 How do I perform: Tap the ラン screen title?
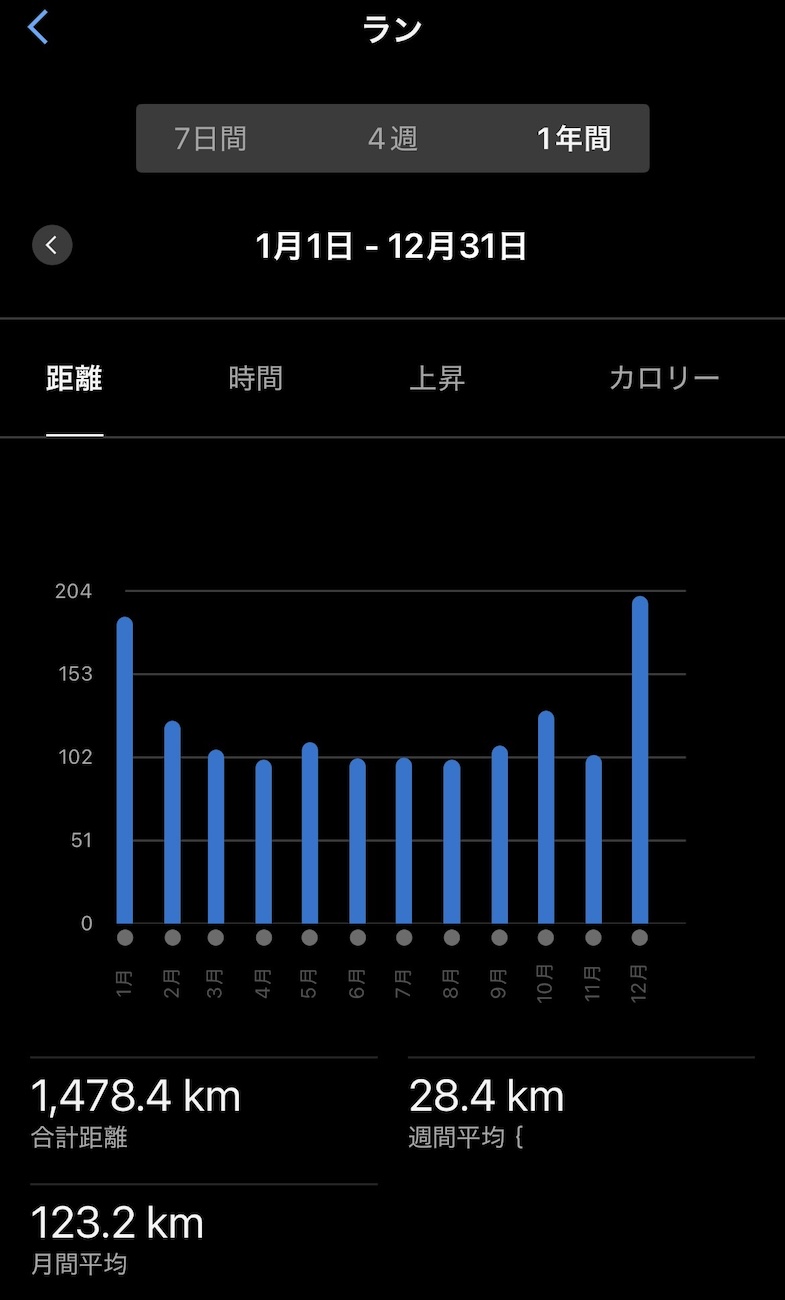tap(392, 29)
